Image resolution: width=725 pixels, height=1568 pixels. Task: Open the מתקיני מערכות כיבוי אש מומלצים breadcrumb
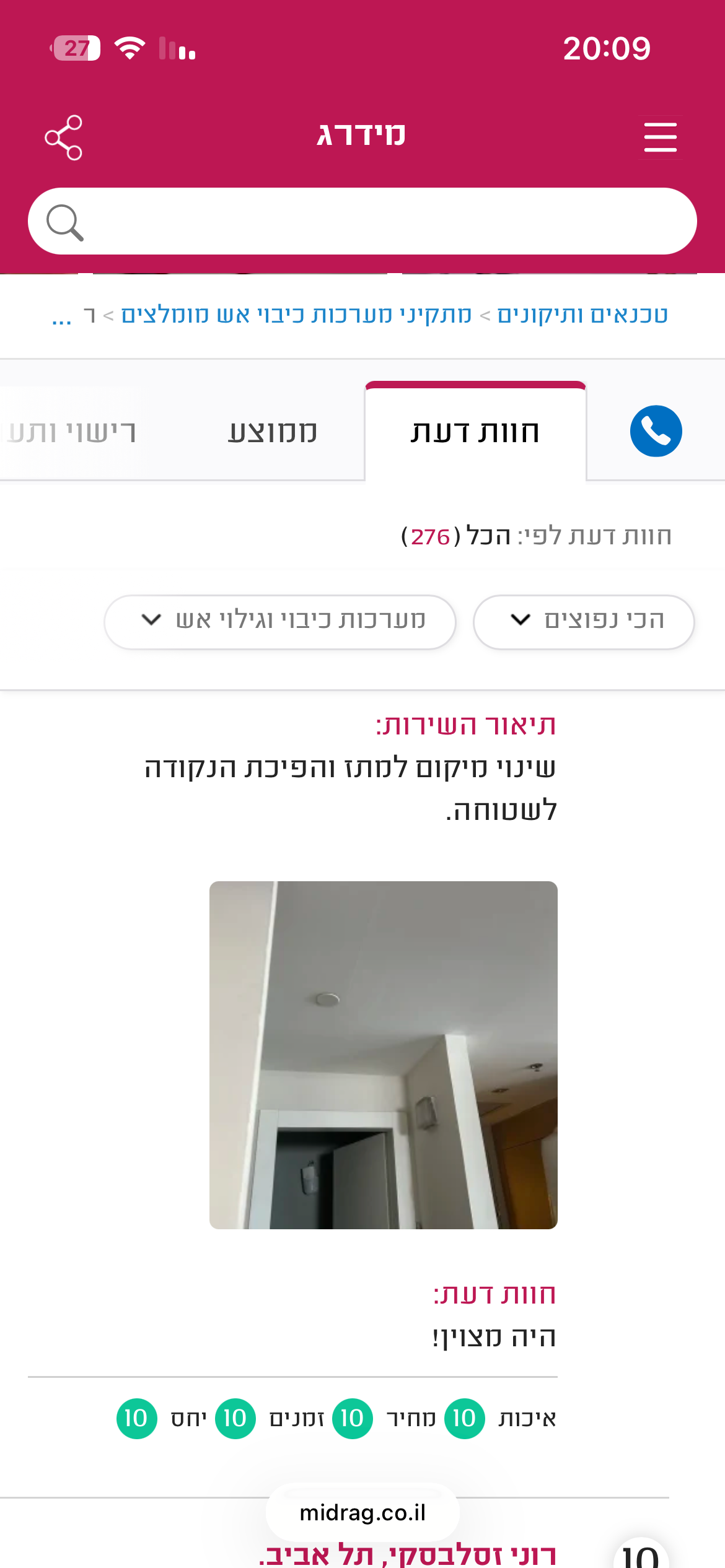tap(296, 315)
